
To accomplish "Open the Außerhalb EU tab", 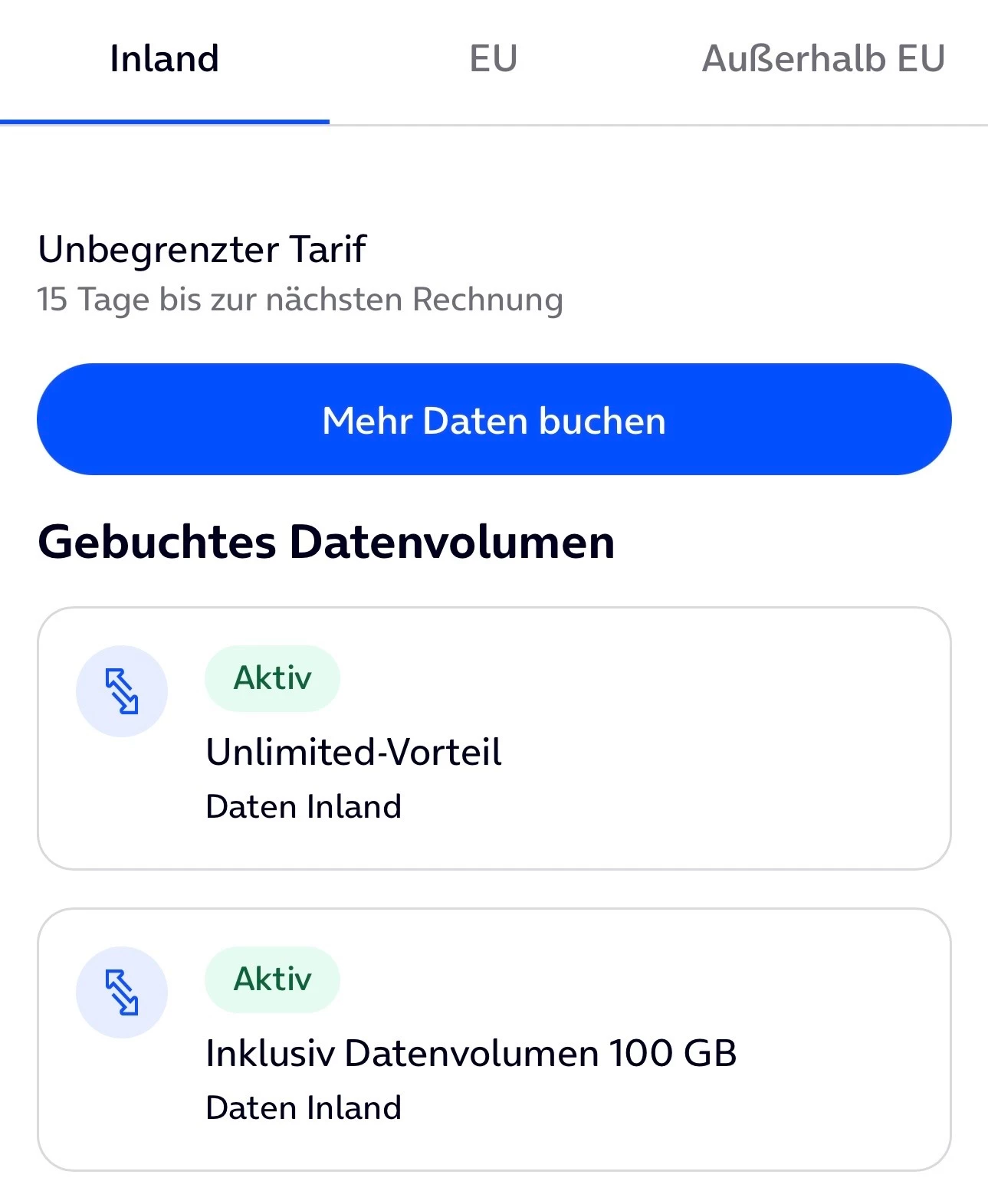I will [823, 59].
